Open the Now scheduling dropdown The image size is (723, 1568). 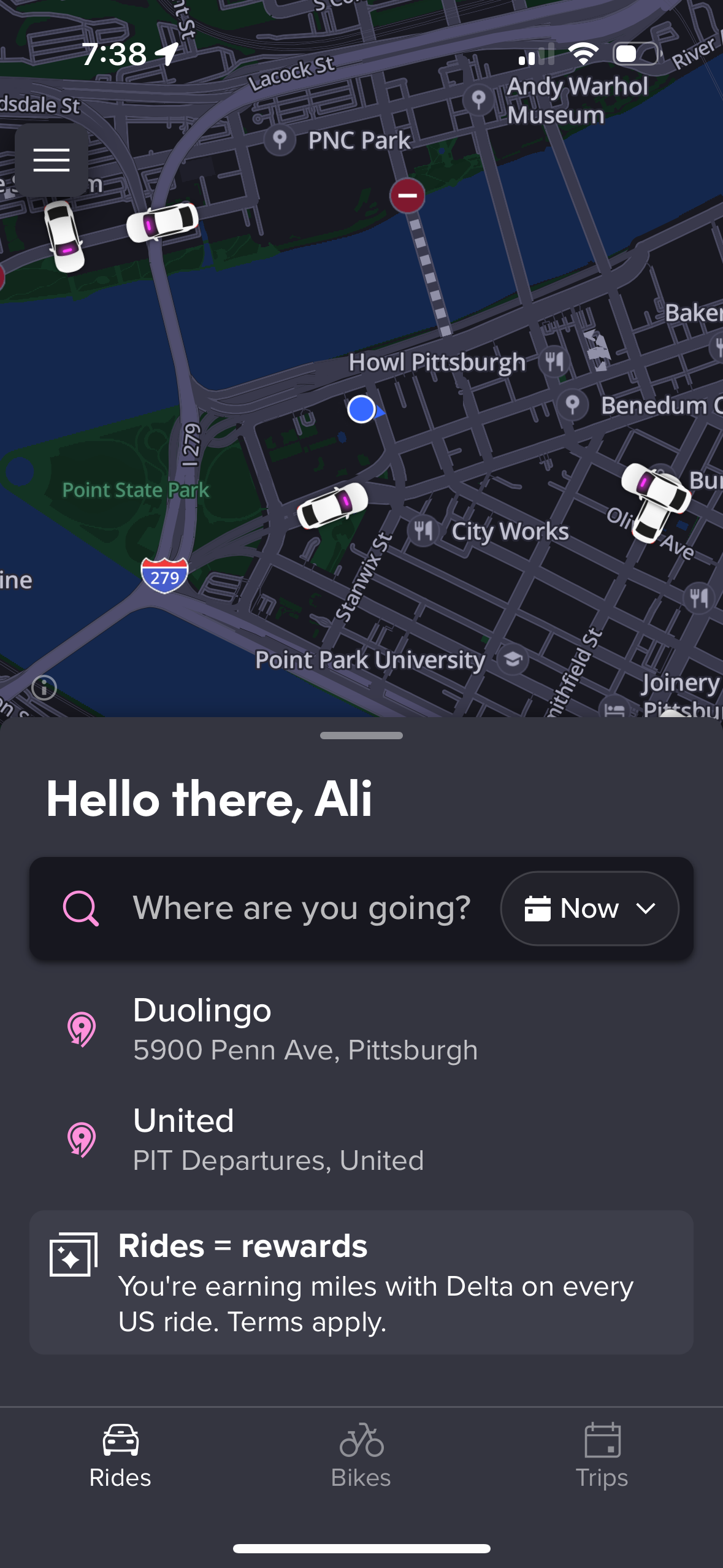pos(589,908)
